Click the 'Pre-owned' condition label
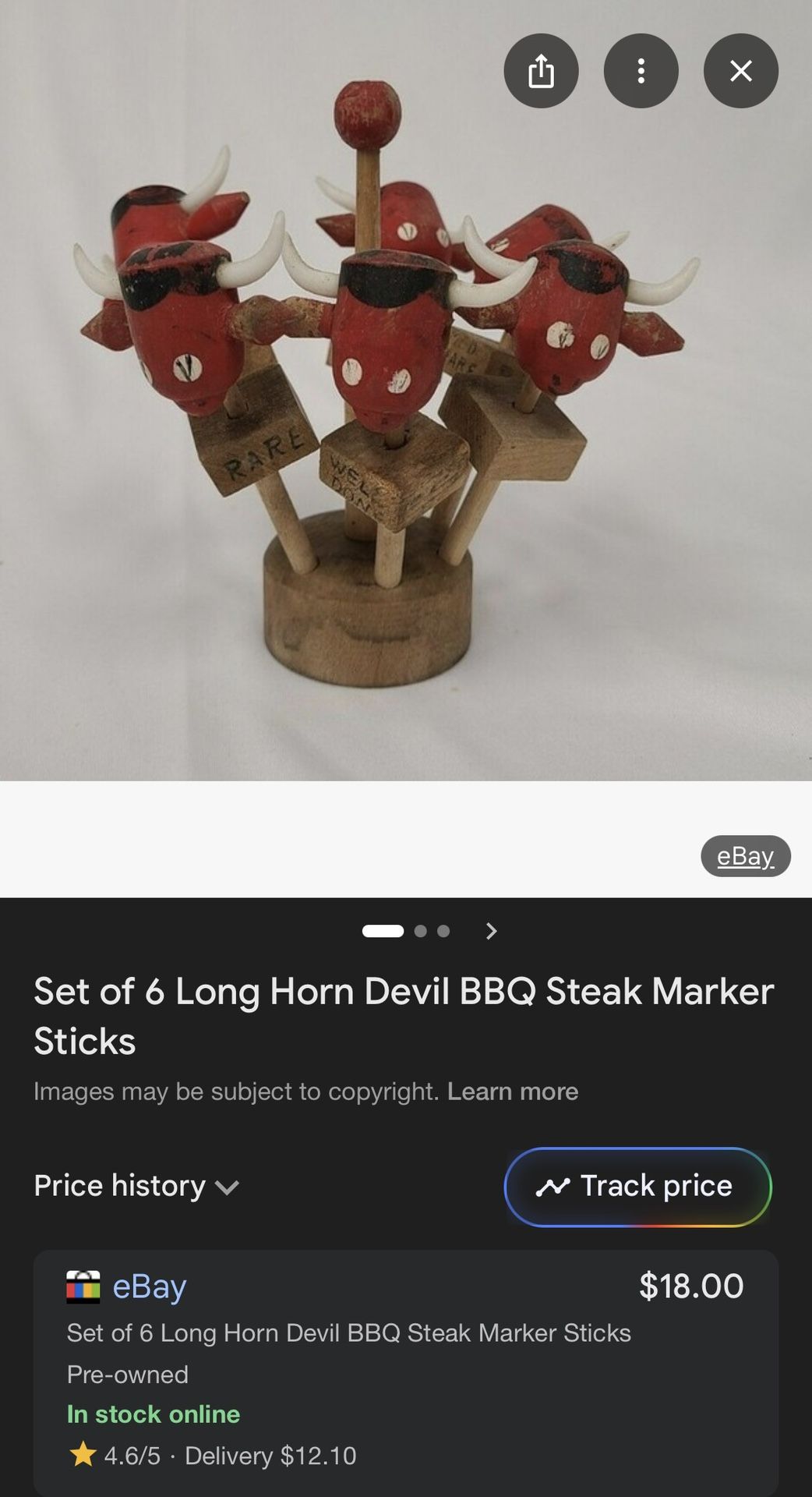Image resolution: width=812 pixels, height=1497 pixels. coord(125,1374)
